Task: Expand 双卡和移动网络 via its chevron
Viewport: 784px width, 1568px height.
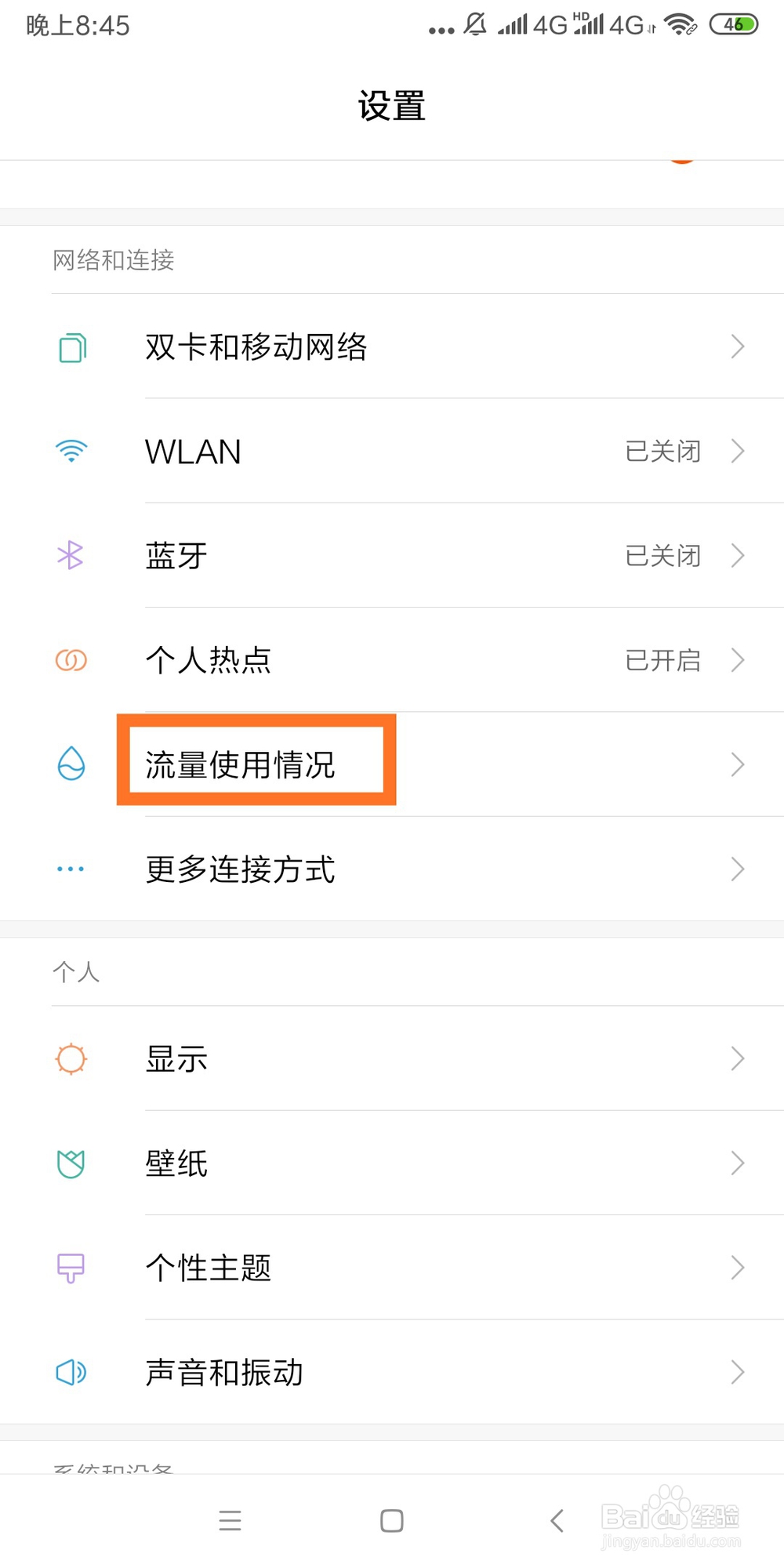Action: 735,347
